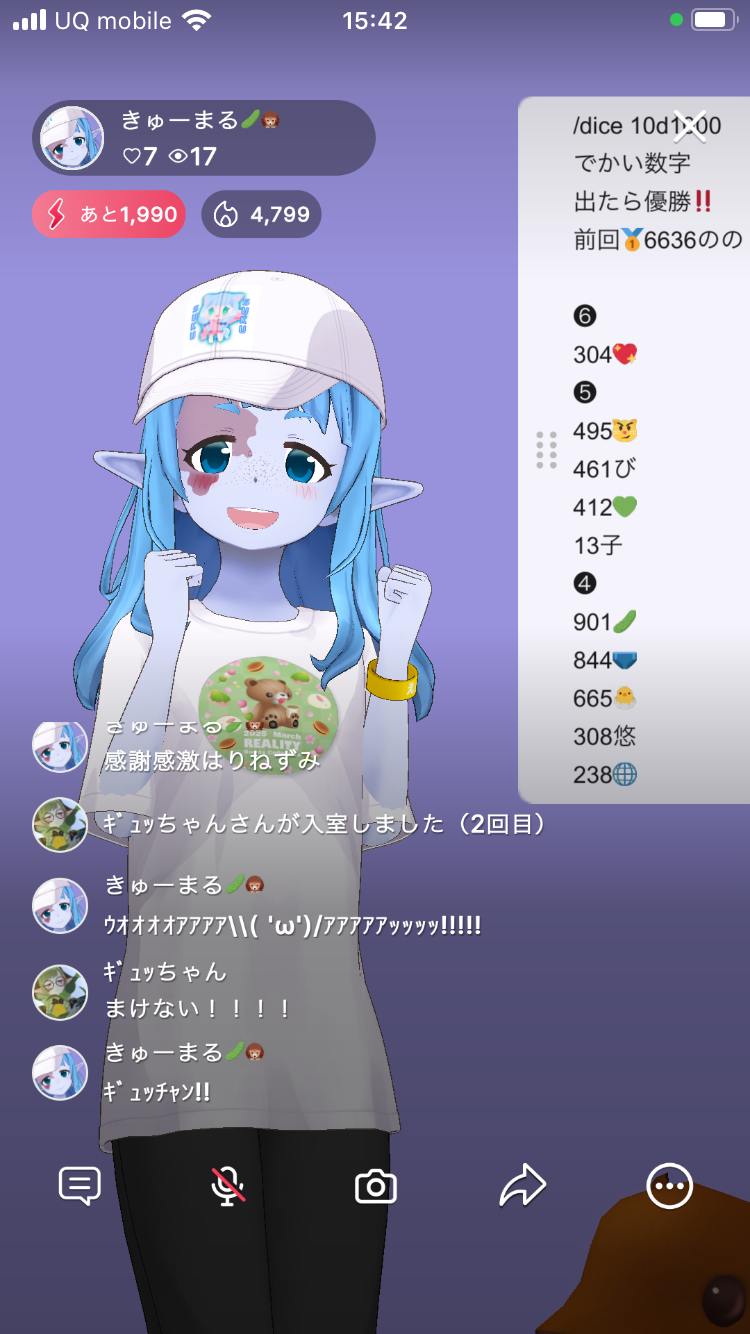Screen dimensions: 750x1334
Task: Open きゅーまる's streamer profile header
Action: click(x=204, y=138)
